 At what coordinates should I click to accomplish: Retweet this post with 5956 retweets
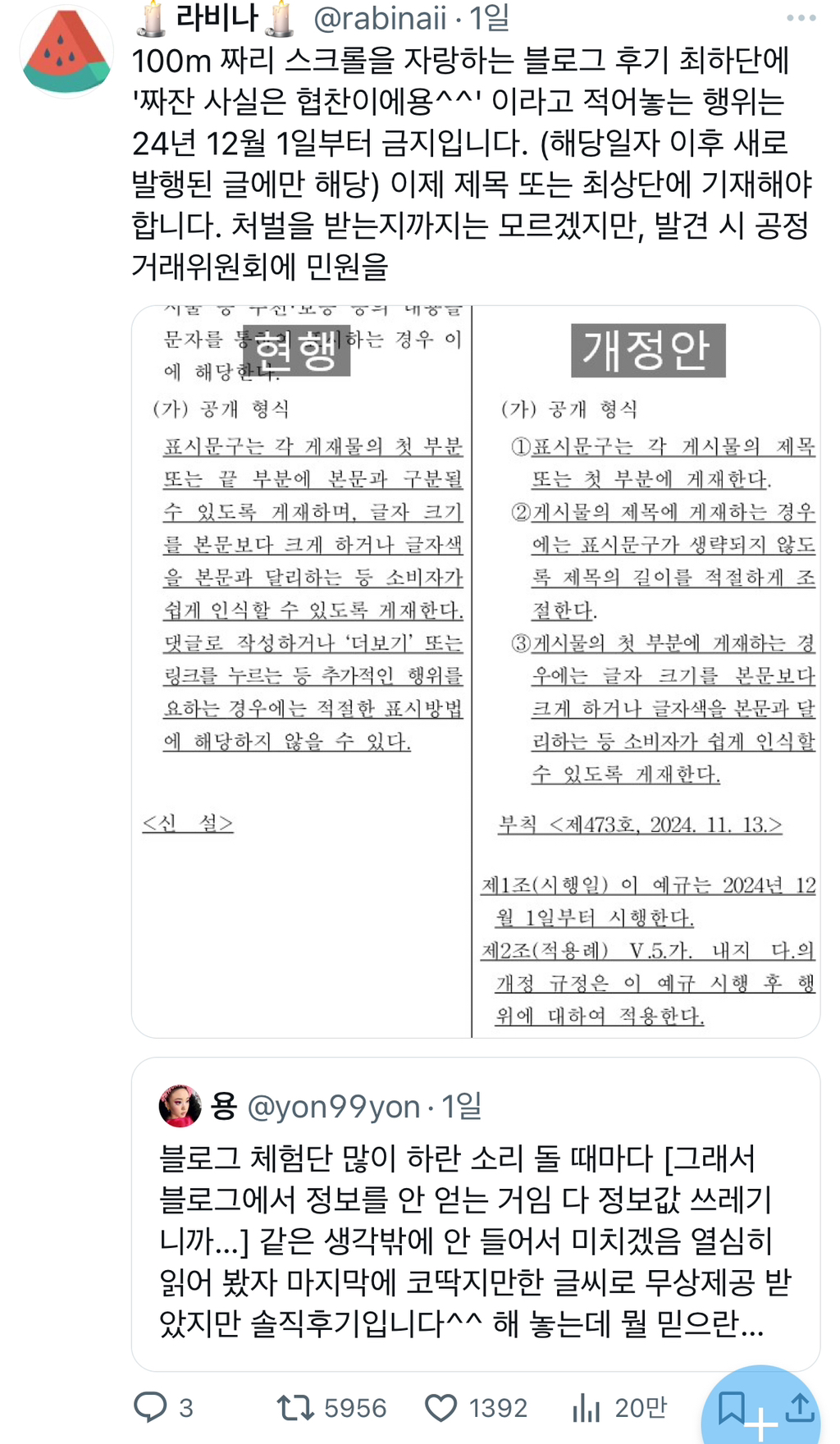tap(295, 1407)
